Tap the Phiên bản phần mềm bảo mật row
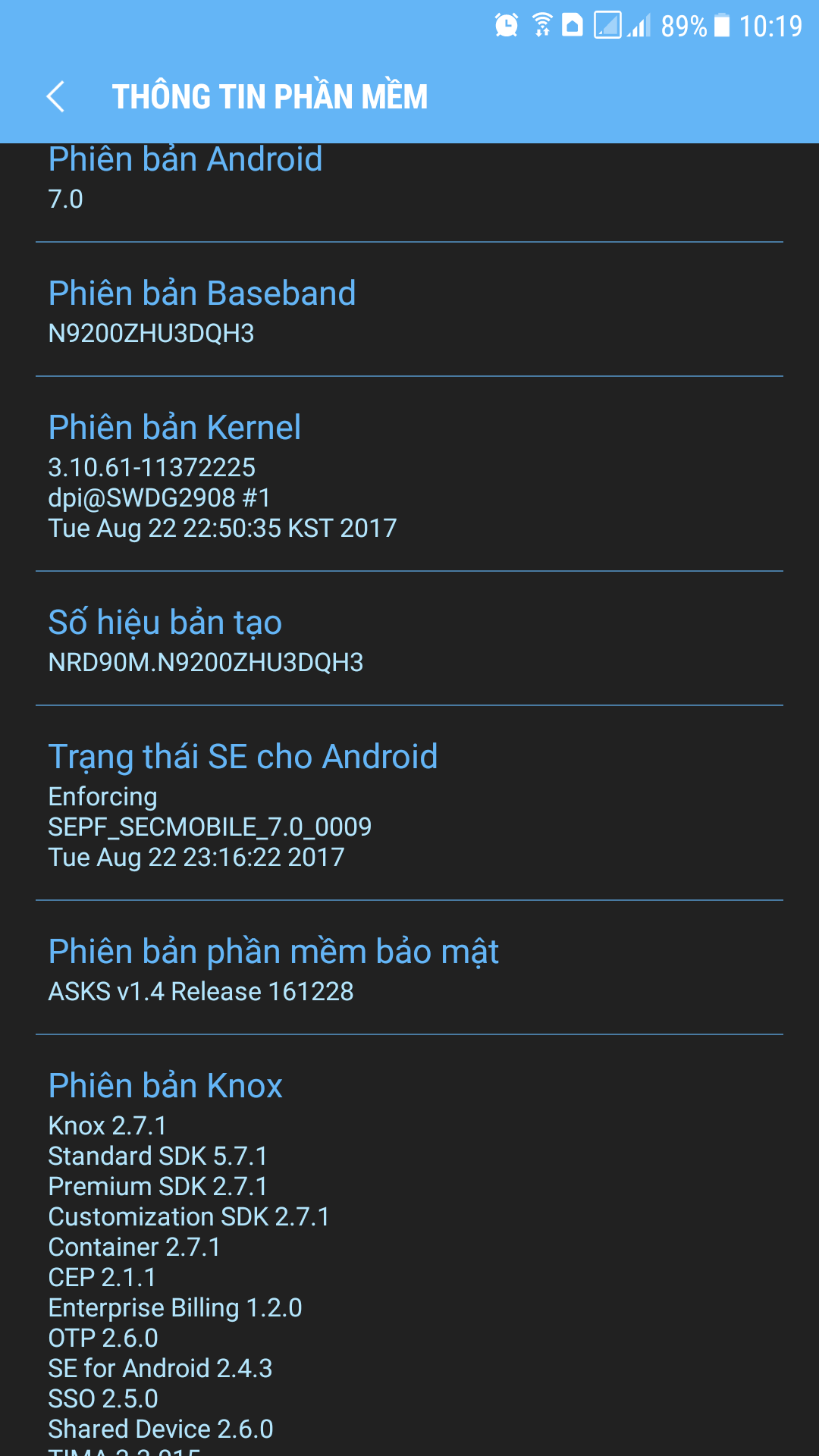 [409, 968]
